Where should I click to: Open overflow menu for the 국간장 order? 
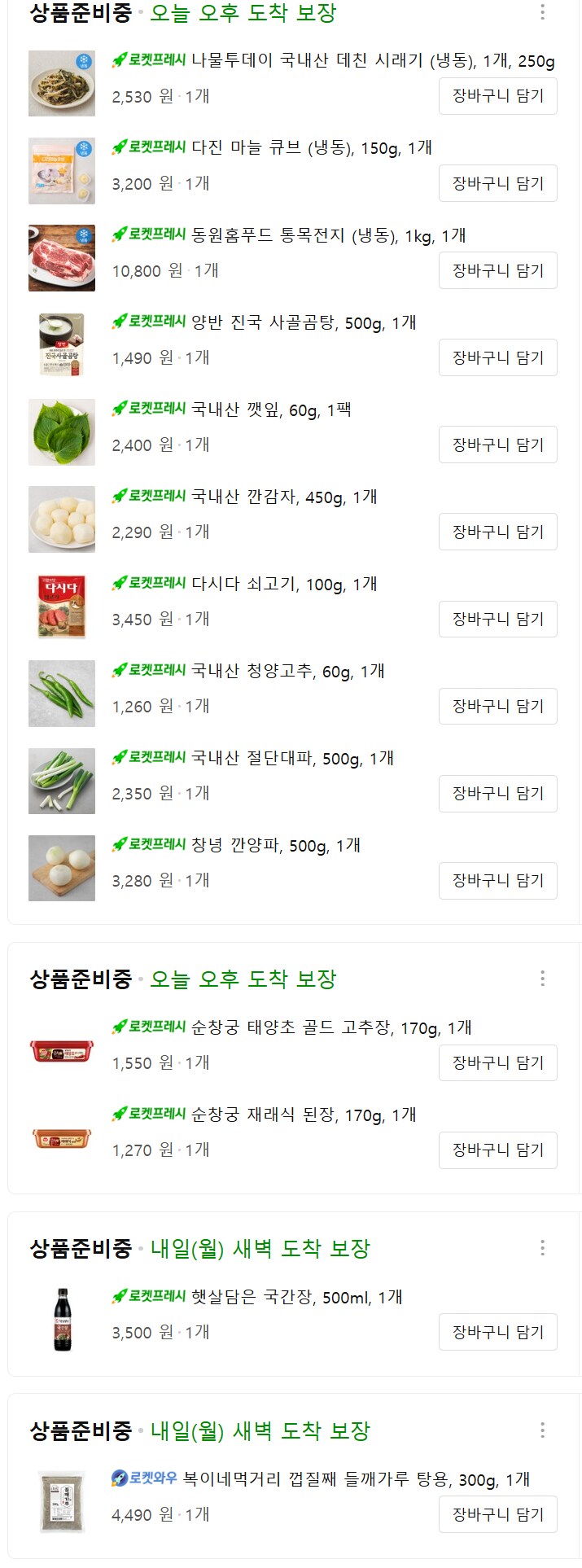pos(542,1248)
